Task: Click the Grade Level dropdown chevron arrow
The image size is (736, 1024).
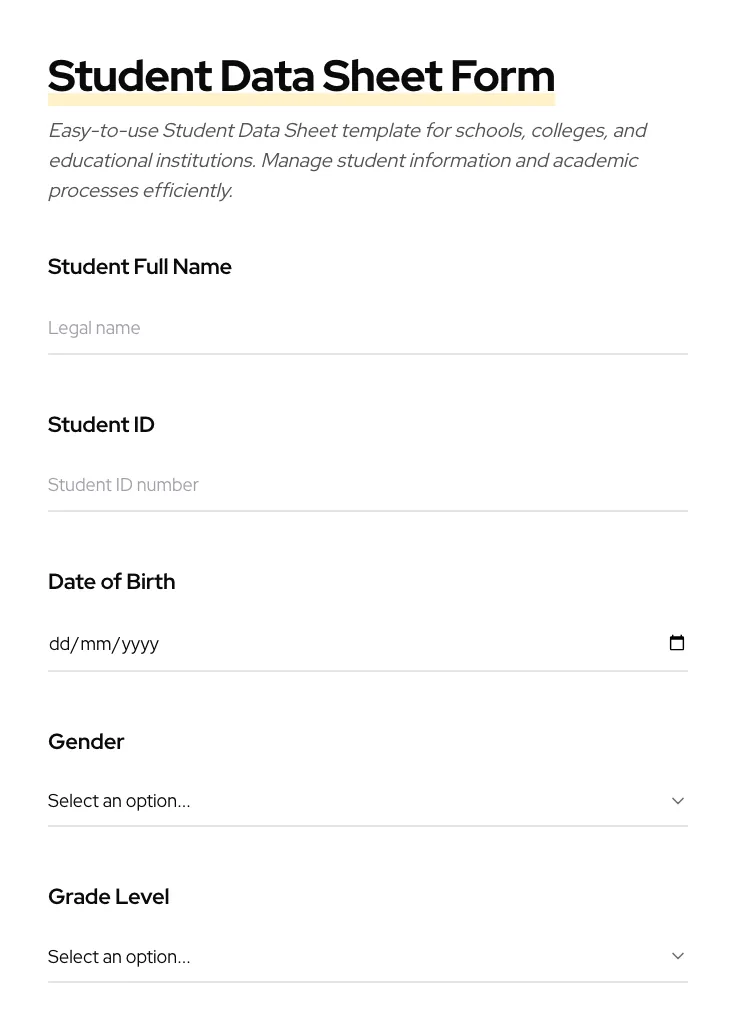Action: point(678,955)
